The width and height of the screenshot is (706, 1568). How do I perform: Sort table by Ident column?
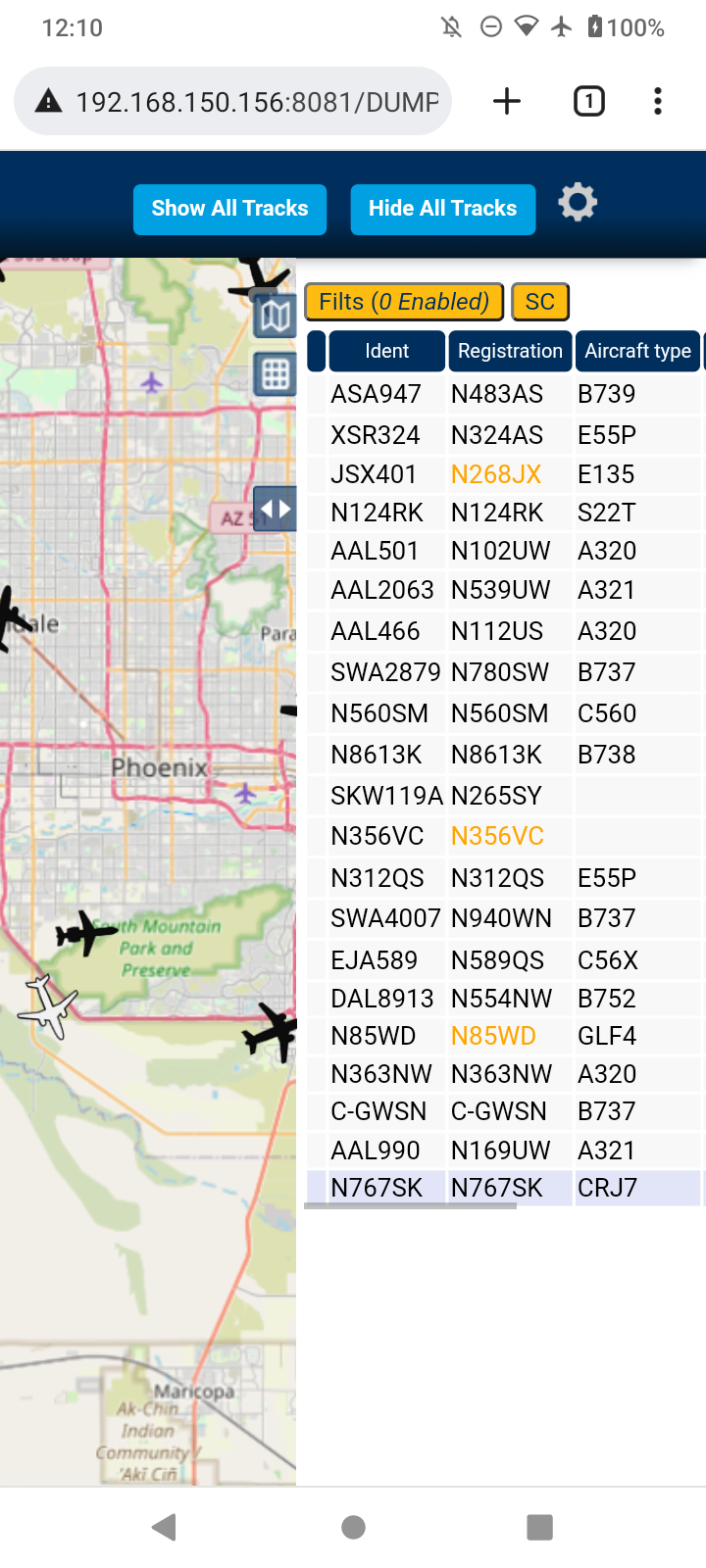click(x=386, y=351)
